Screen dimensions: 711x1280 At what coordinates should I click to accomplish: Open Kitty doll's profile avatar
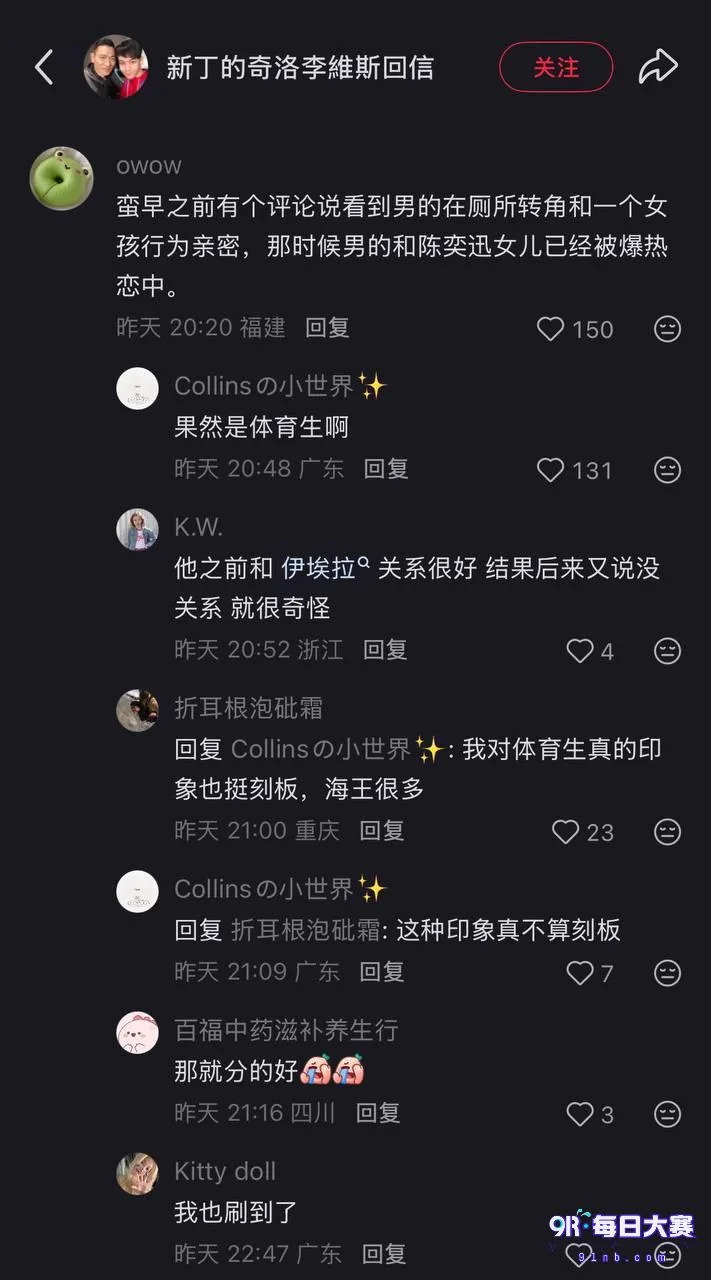coord(137,1173)
